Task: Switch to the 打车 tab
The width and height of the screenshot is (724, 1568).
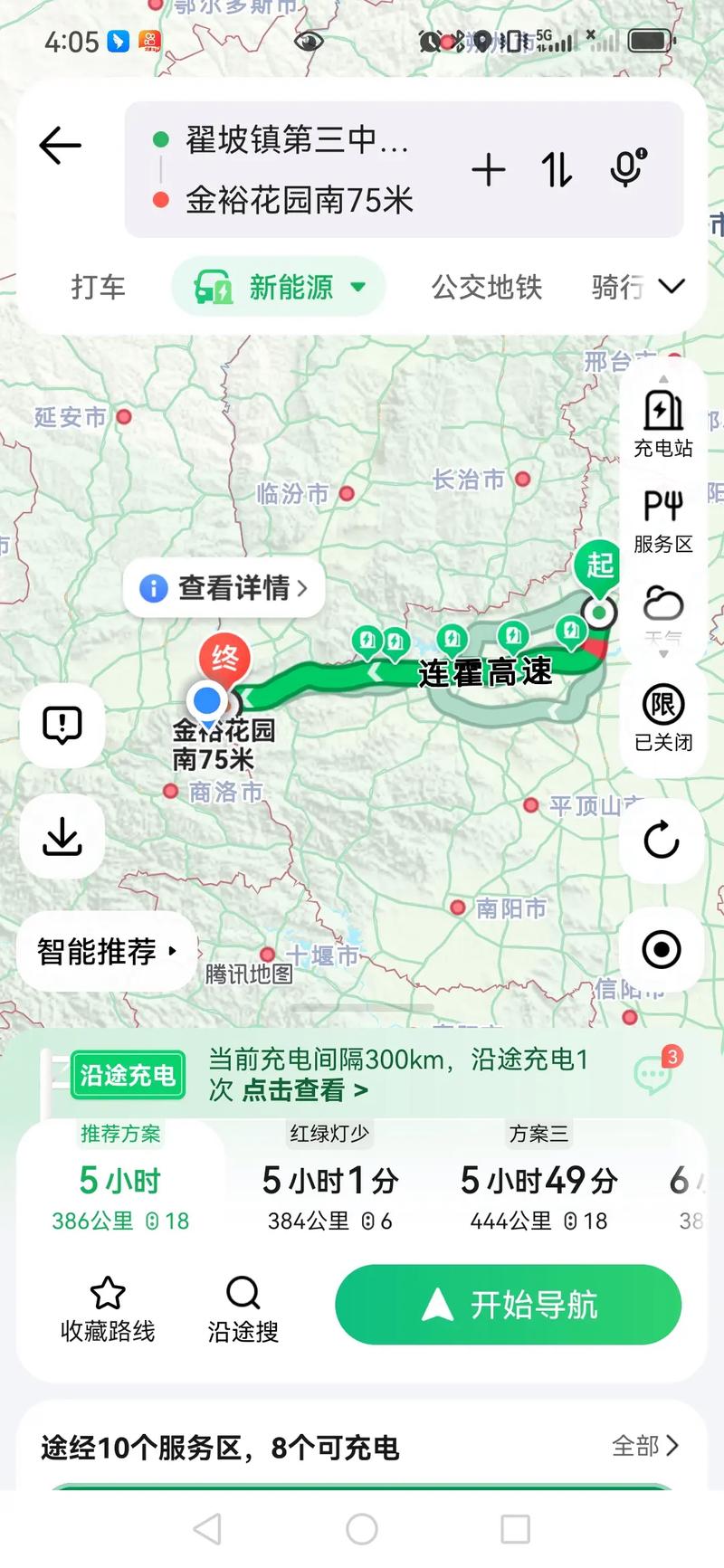Action: [97, 286]
